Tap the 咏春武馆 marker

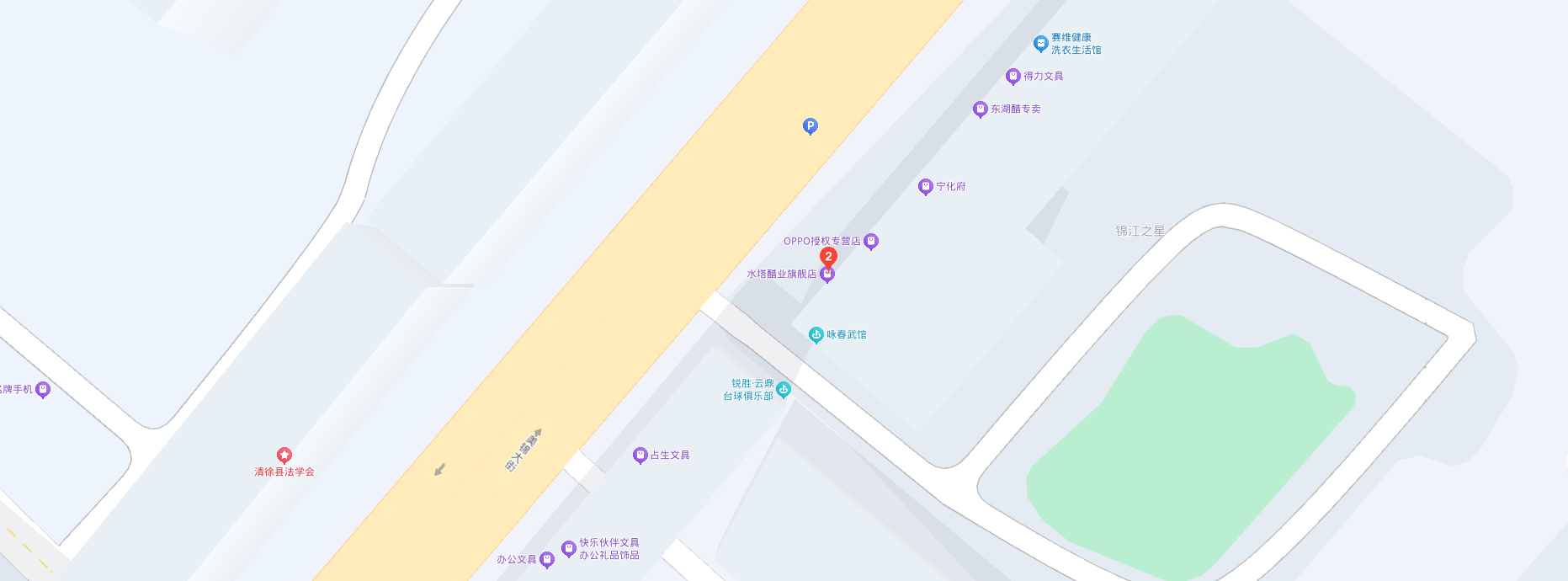tap(816, 335)
